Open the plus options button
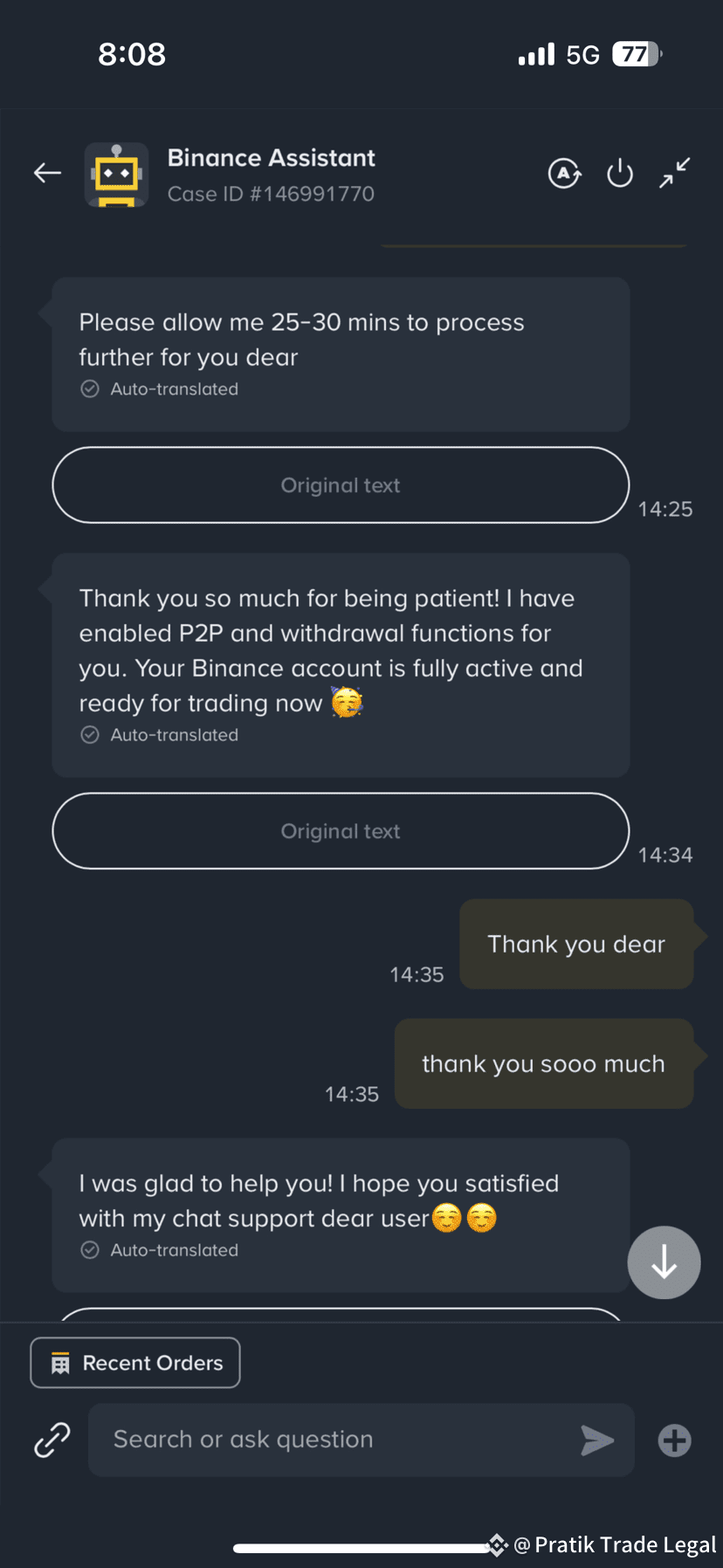The image size is (723, 1568). coord(674,1440)
